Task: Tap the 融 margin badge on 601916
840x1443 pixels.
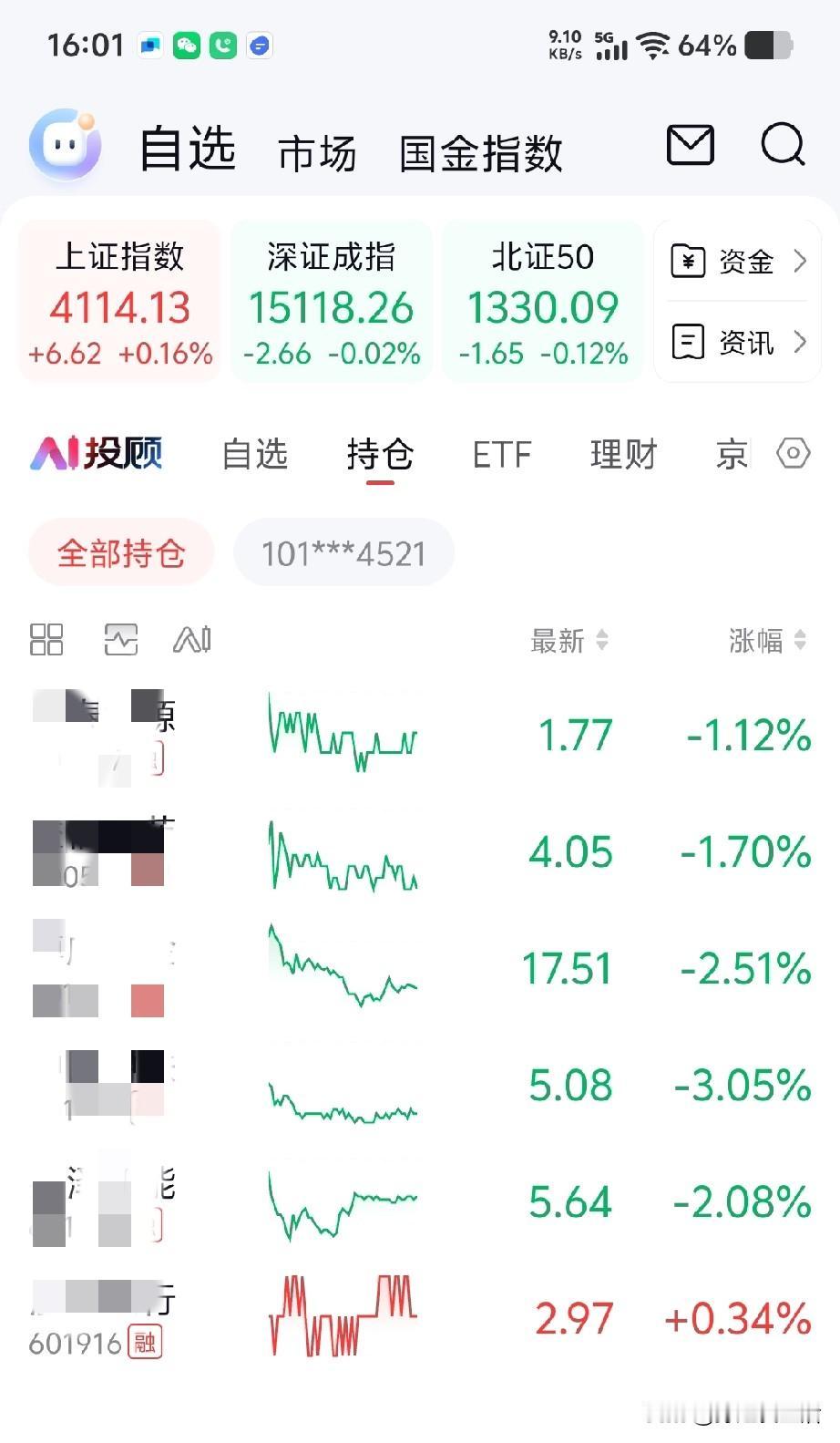Action: [146, 1342]
